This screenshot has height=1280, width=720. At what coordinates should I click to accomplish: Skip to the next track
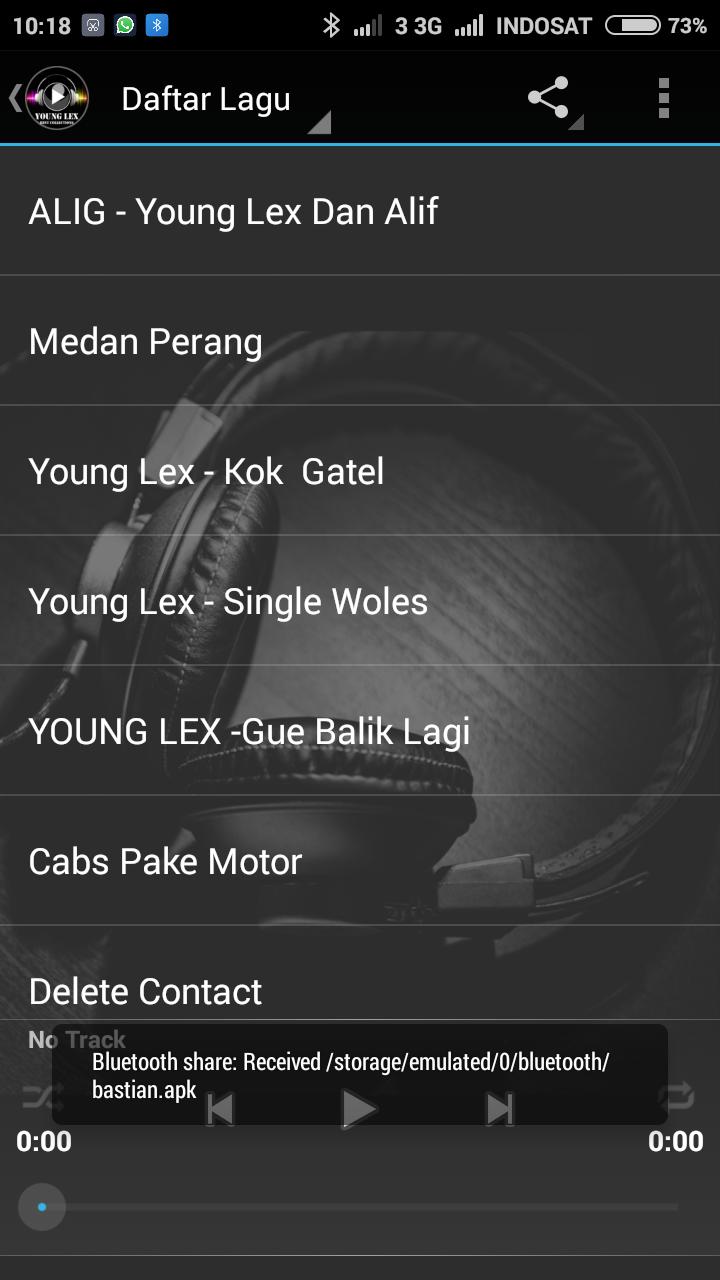coord(499,1108)
